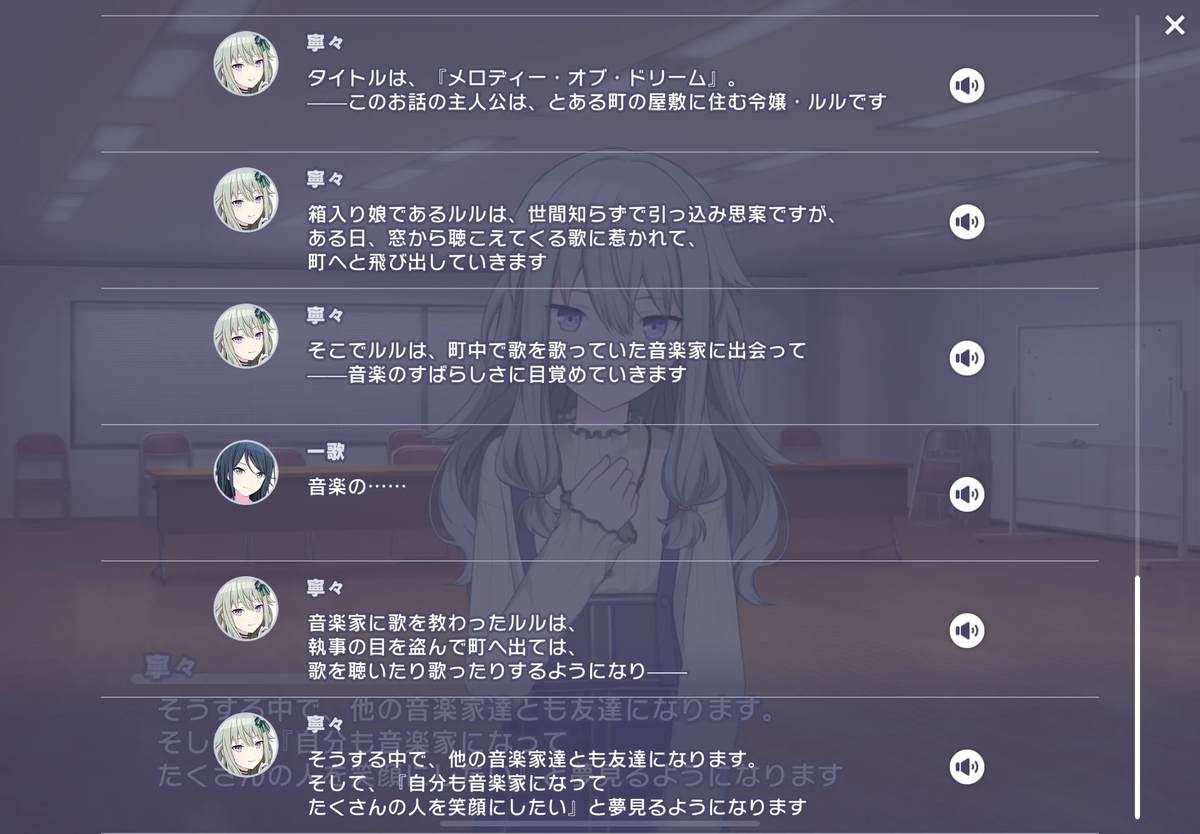The width and height of the screenshot is (1200, 834).
Task: Play voice for '音楽家に歌を教わったルルは' line
Action: 966,630
